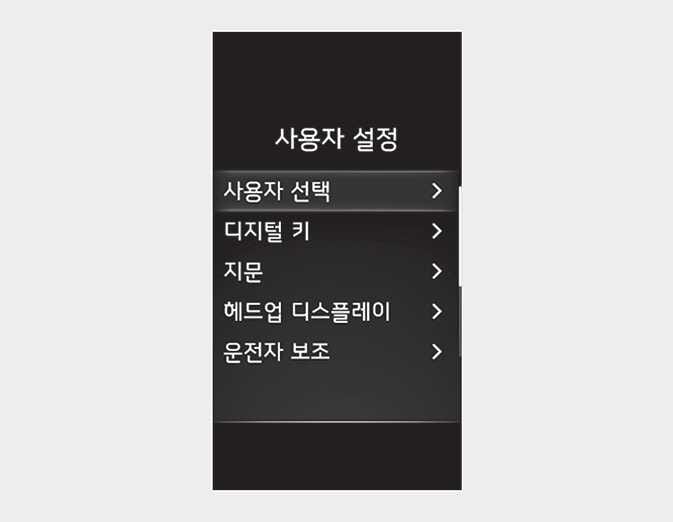Open the 사용자 선택 row
Image resolution: width=673 pixels, height=522 pixels.
pos(335,191)
